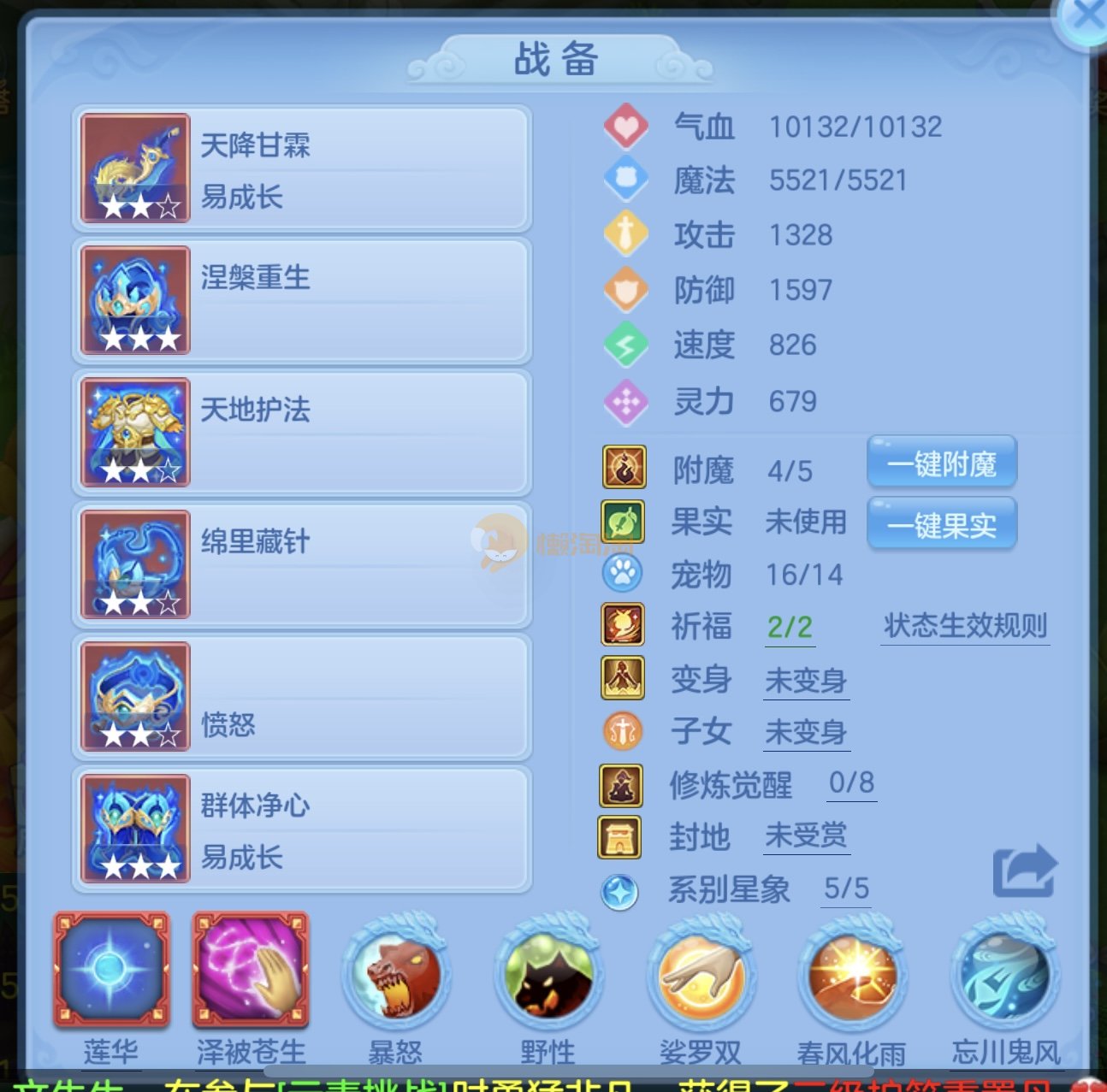Tap 变身 未变身 link
The image size is (1107, 1092).
coord(805,681)
